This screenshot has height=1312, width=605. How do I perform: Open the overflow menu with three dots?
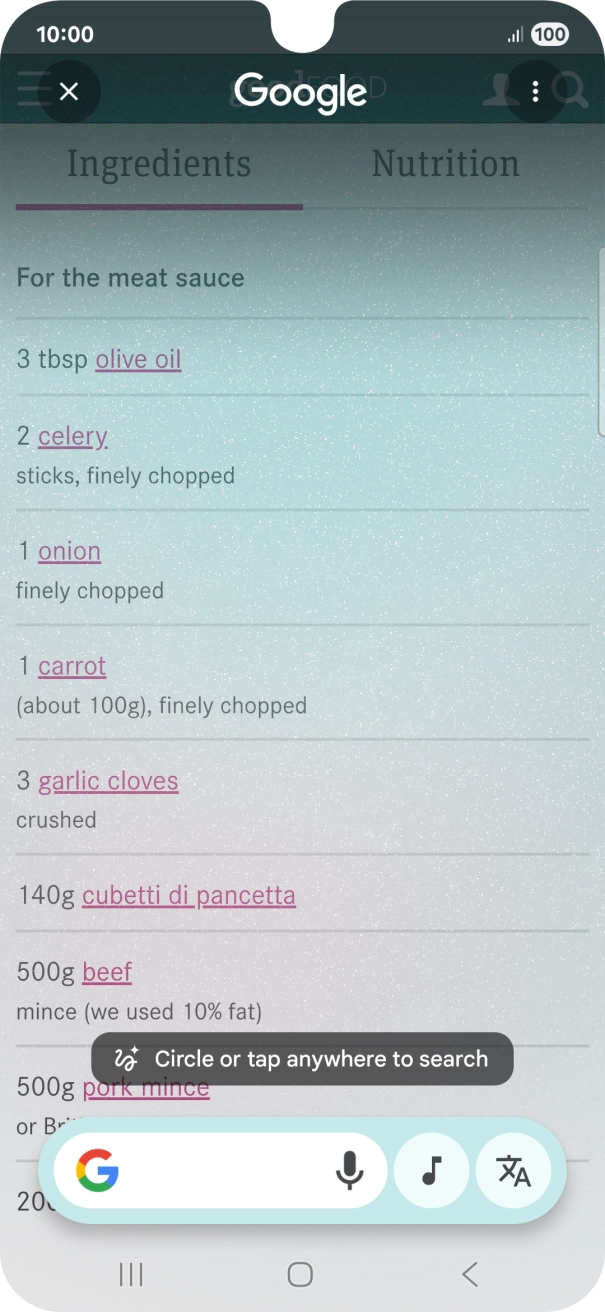pyautogui.click(x=535, y=92)
